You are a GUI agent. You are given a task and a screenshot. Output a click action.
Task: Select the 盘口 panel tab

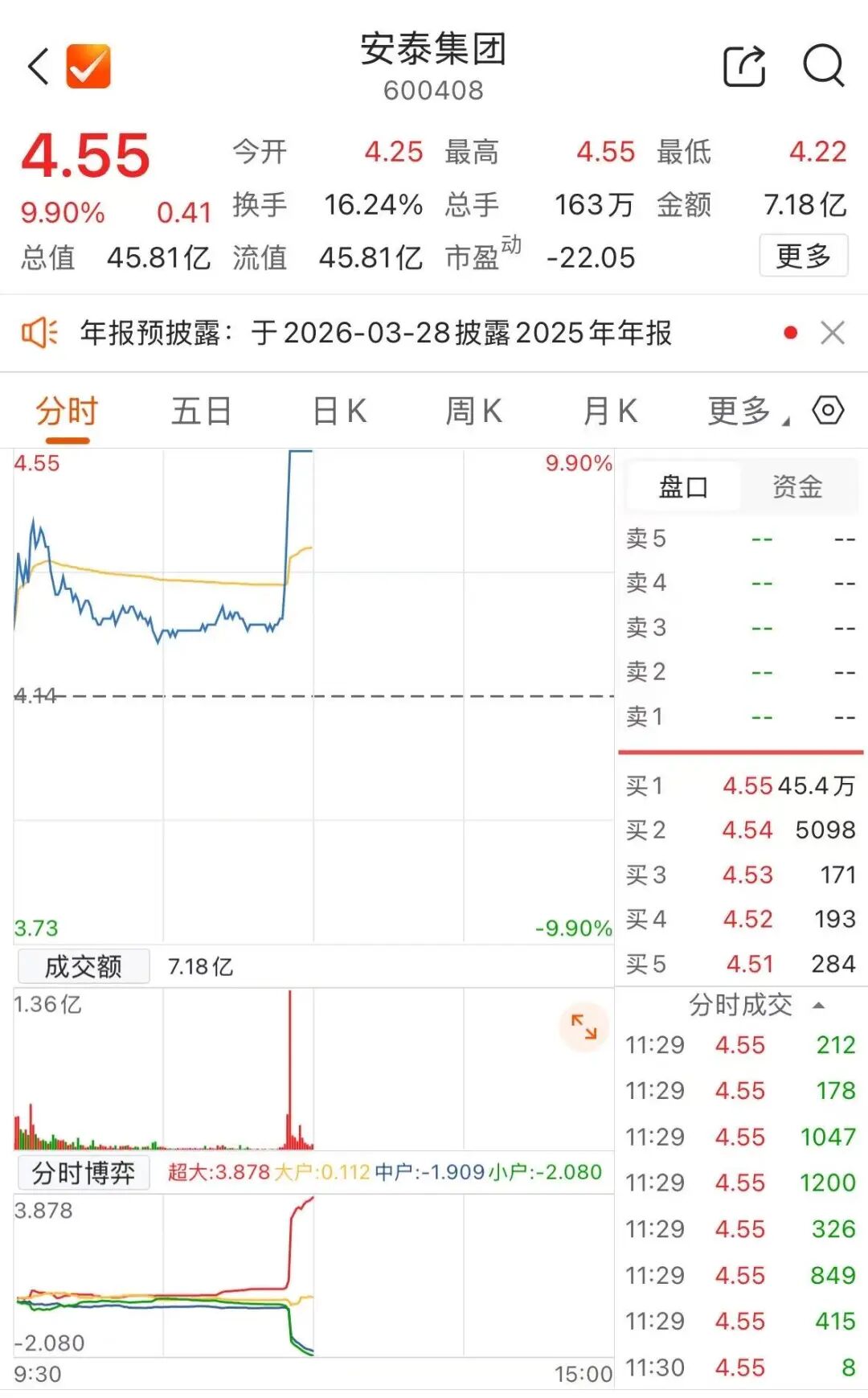683,486
